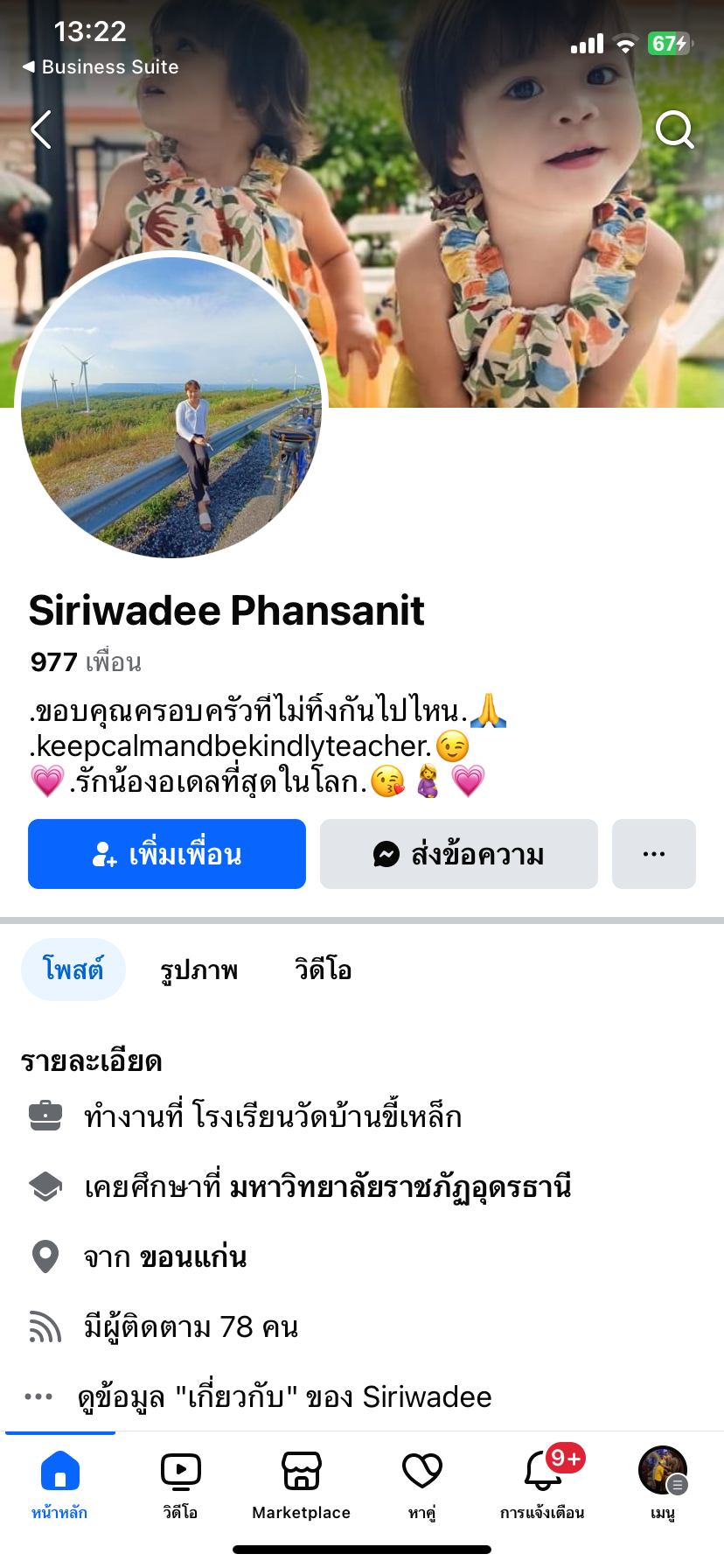The width and height of the screenshot is (724, 1568).
Task: Open workplace โรงเรียนวัดบ้านขี้เหล็ก
Action: (x=327, y=1116)
